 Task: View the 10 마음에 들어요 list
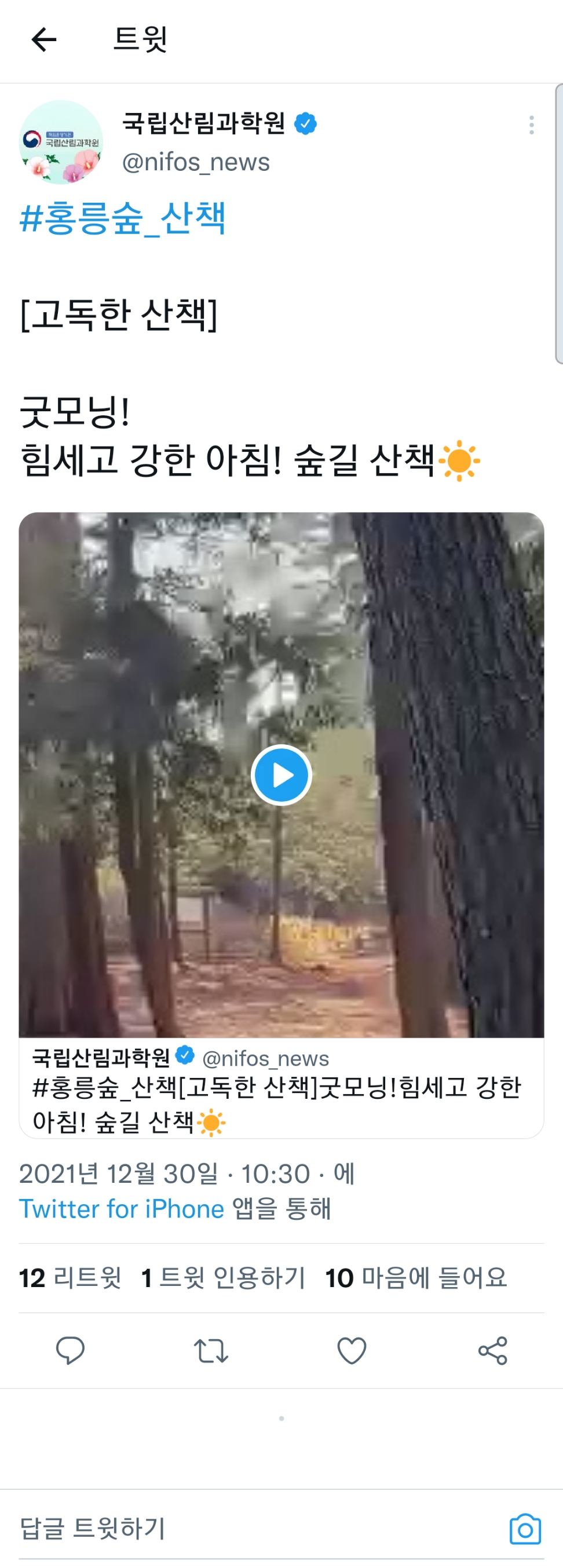tap(416, 1277)
